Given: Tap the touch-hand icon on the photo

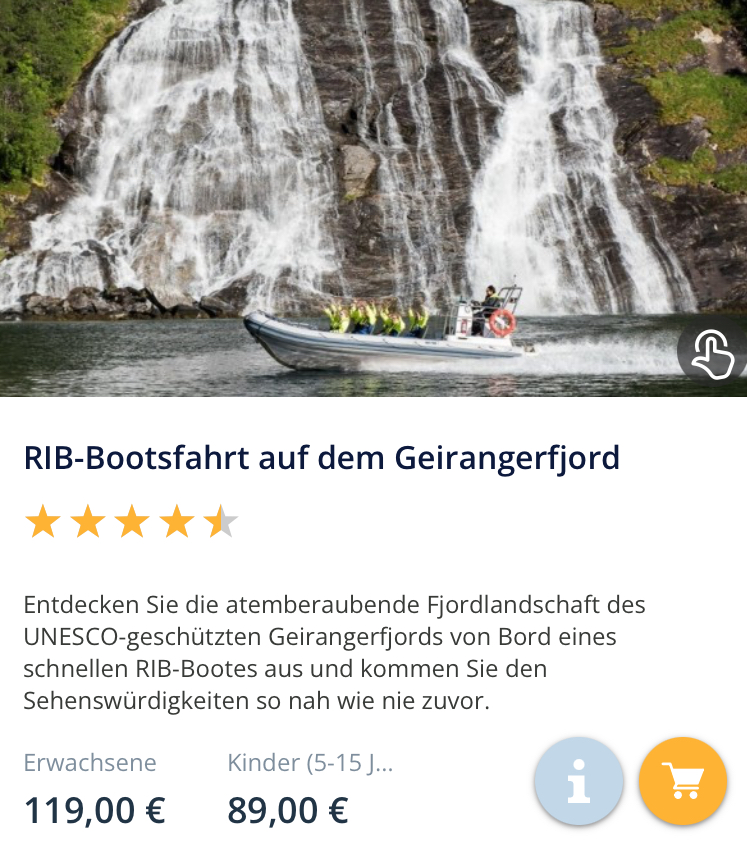Looking at the screenshot, I should coord(713,354).
